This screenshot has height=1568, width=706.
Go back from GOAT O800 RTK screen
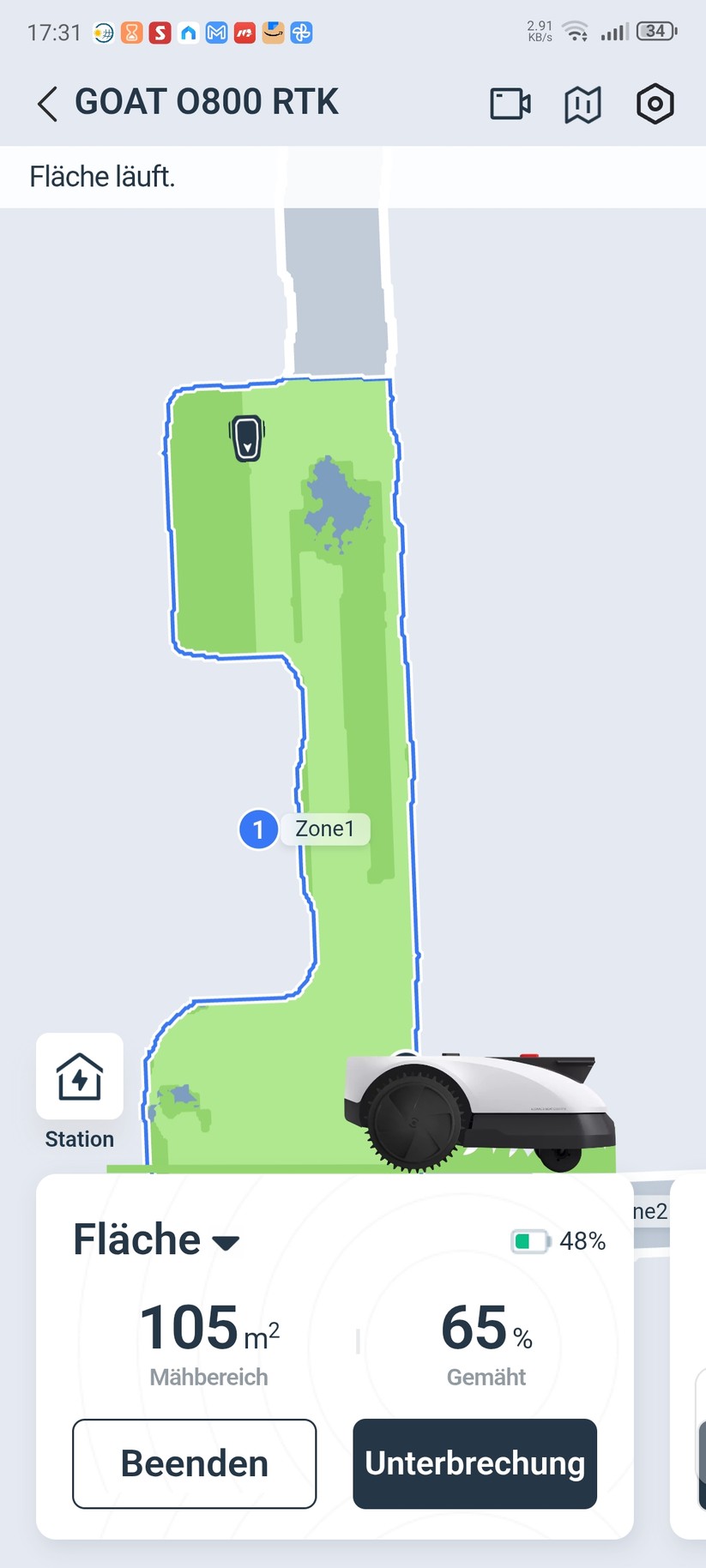(48, 104)
